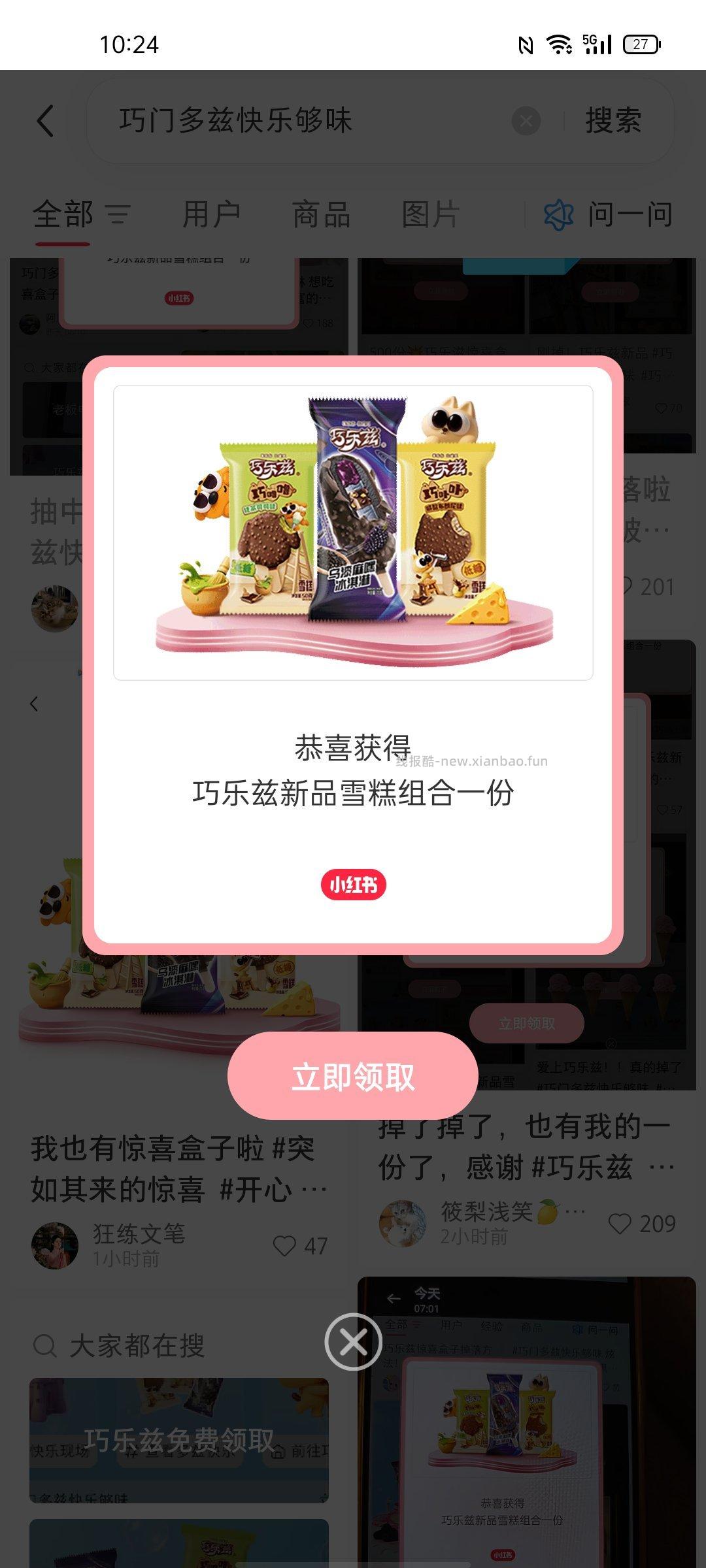Tap the back arrow to exit search
This screenshot has width=706, height=1568.
coord(46,122)
